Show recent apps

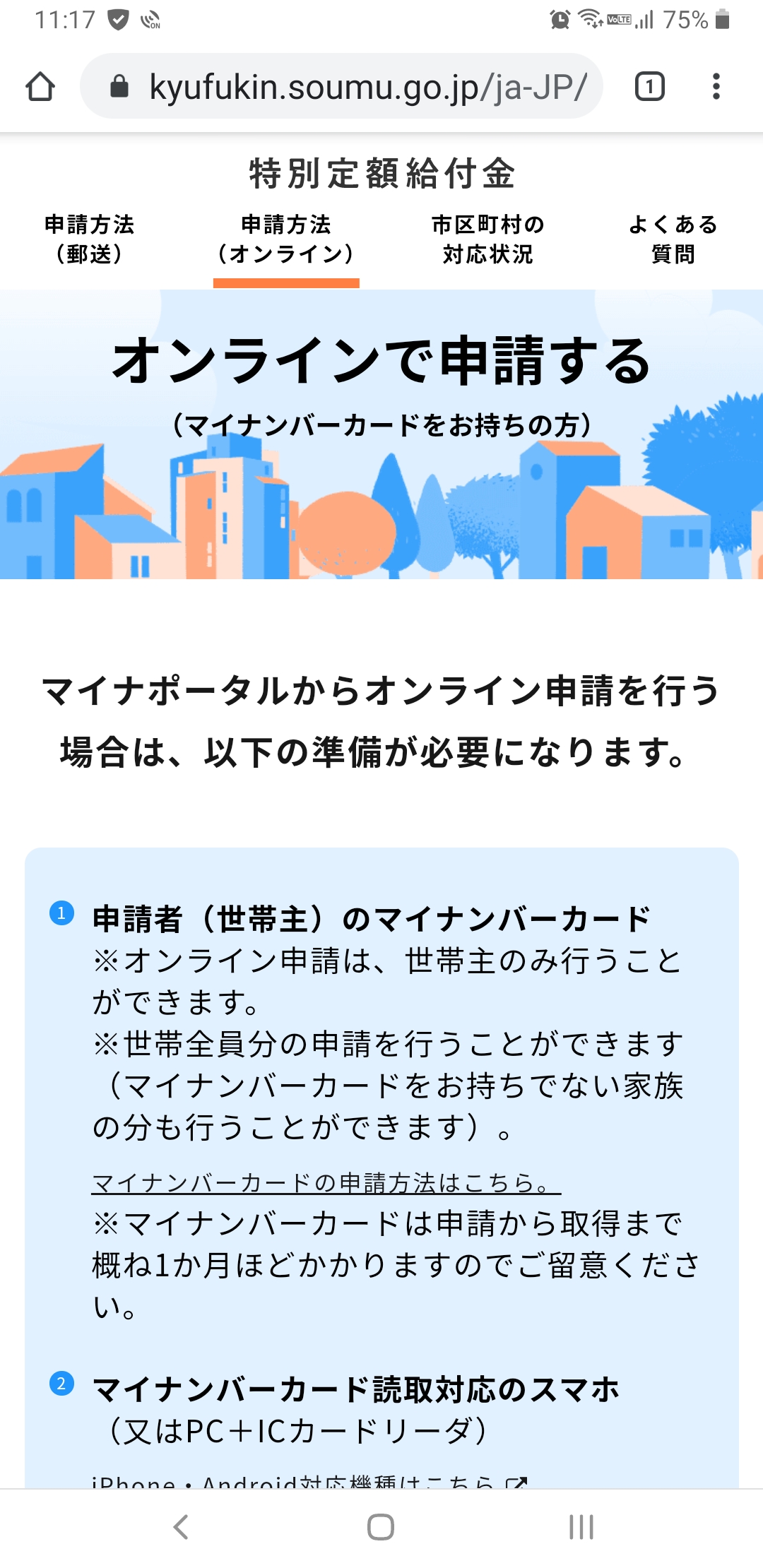tap(581, 1527)
